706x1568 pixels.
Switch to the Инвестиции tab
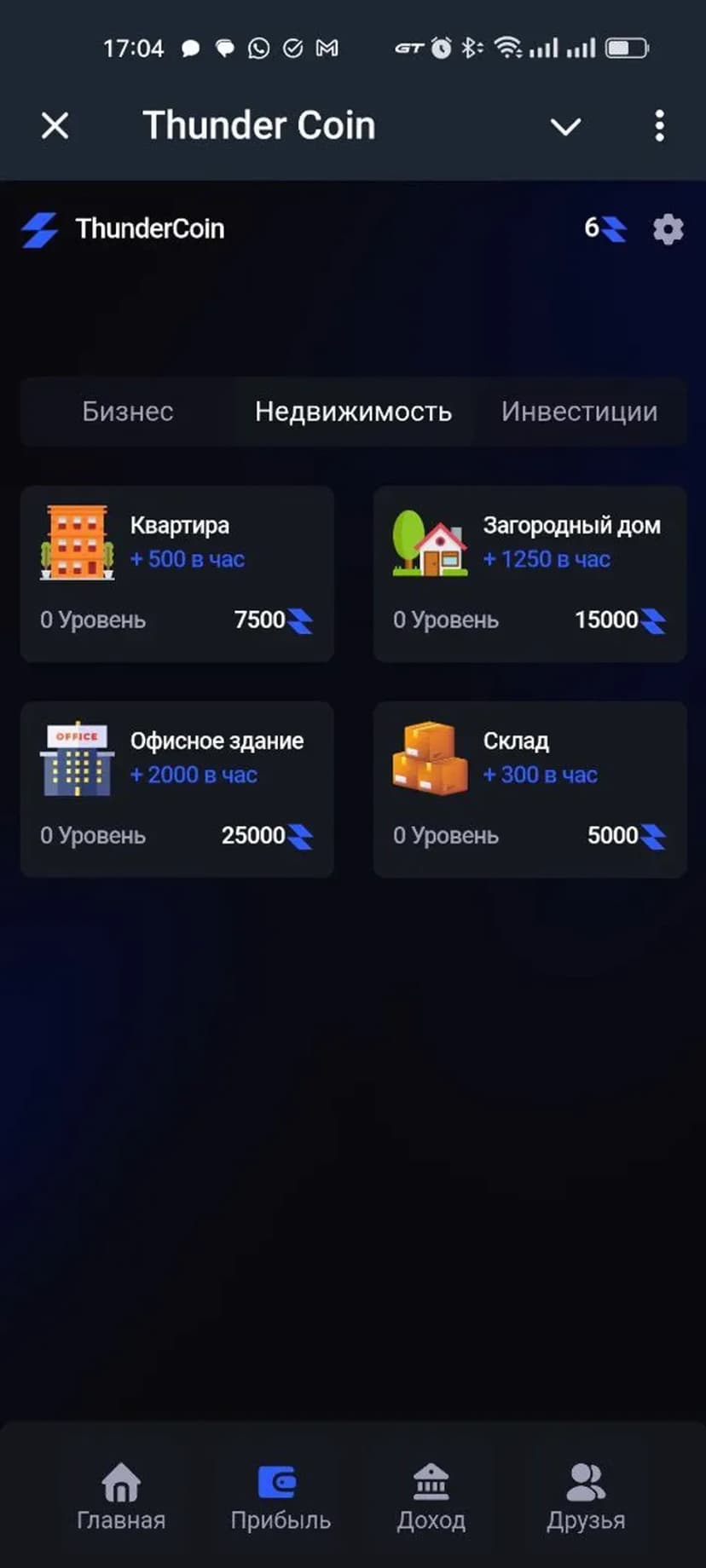click(x=579, y=412)
